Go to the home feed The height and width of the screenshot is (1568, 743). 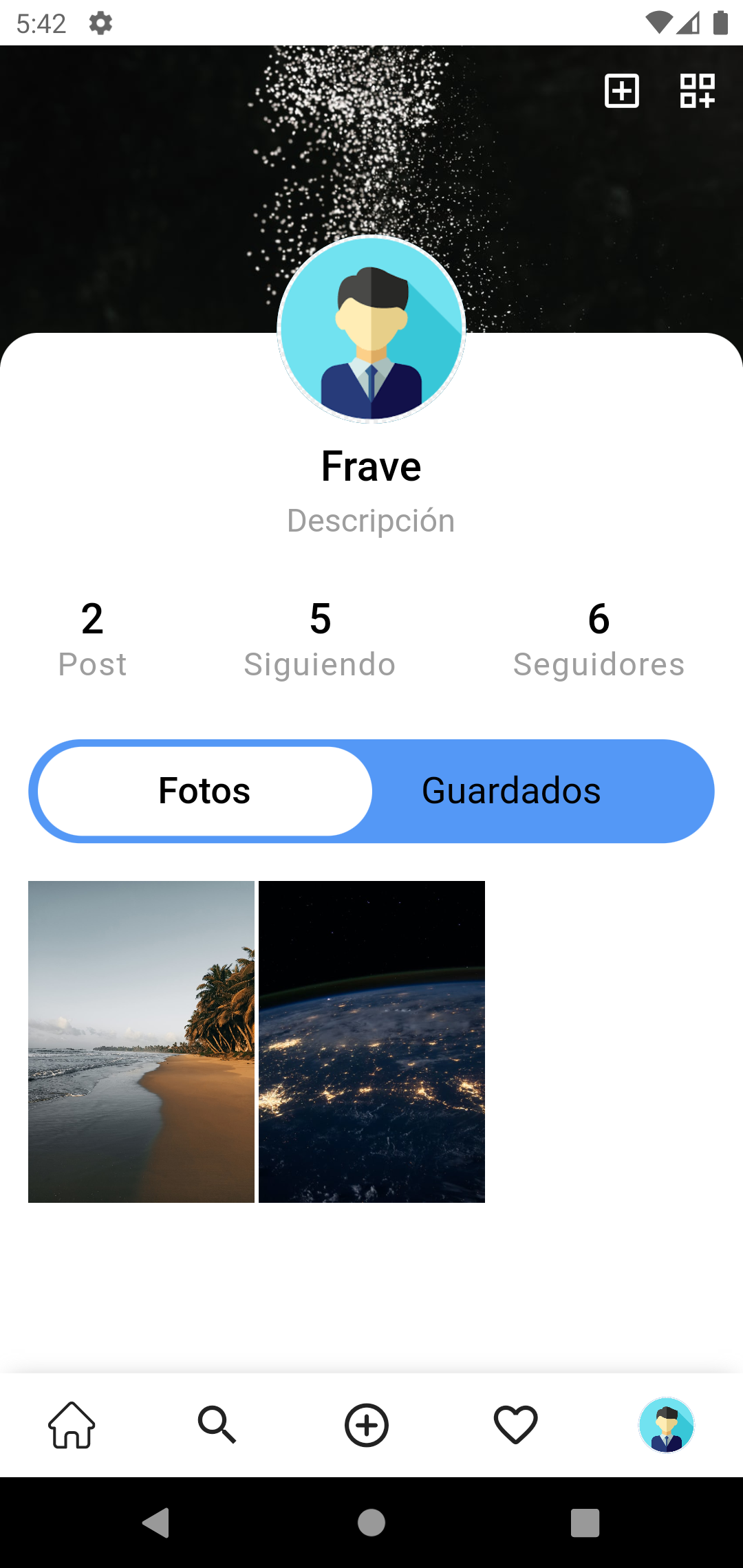[72, 1425]
